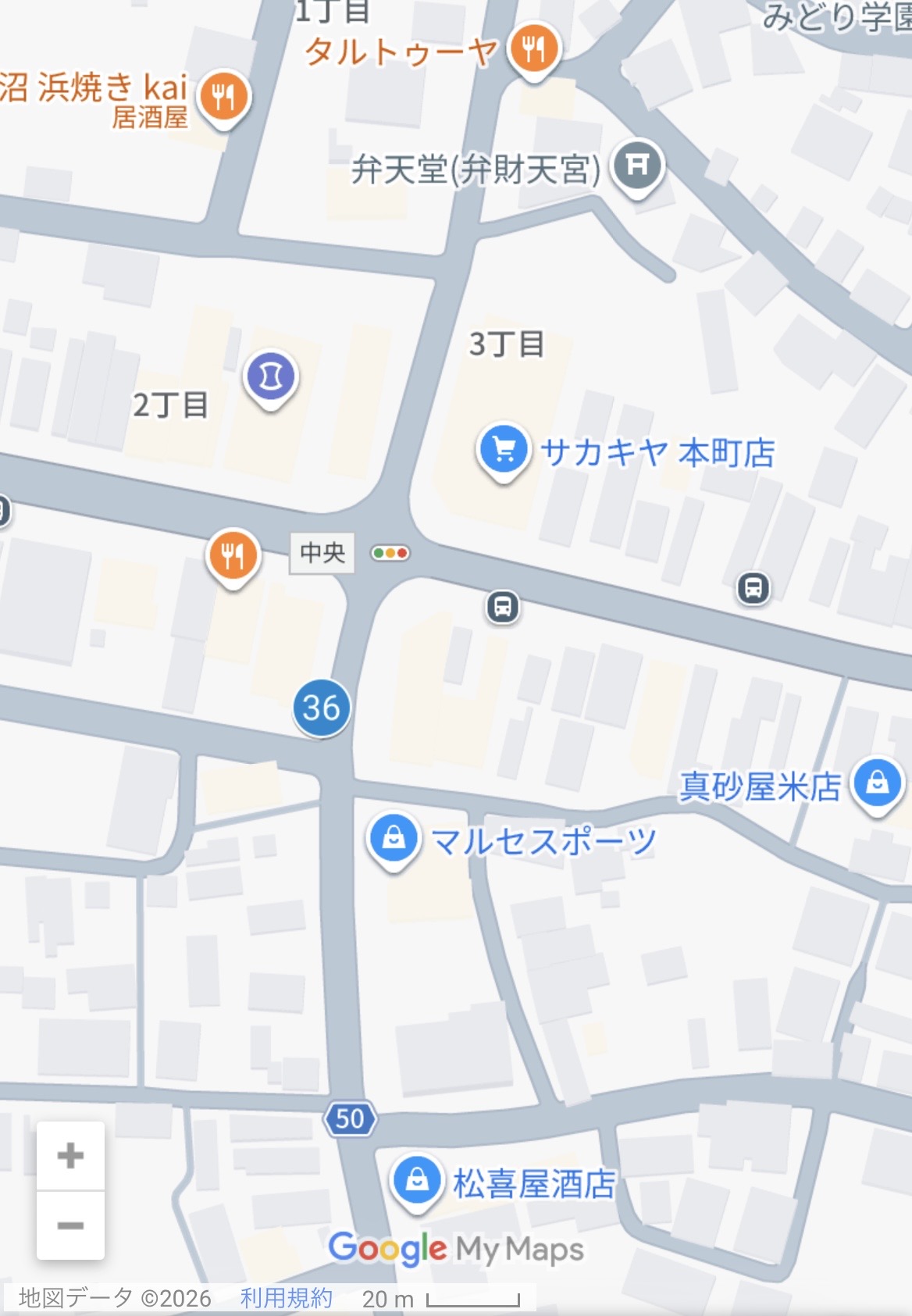The width and height of the screenshot is (912, 1316).
Task: Select the タルトゥーヤ restaurant marker
Action: pos(534,48)
